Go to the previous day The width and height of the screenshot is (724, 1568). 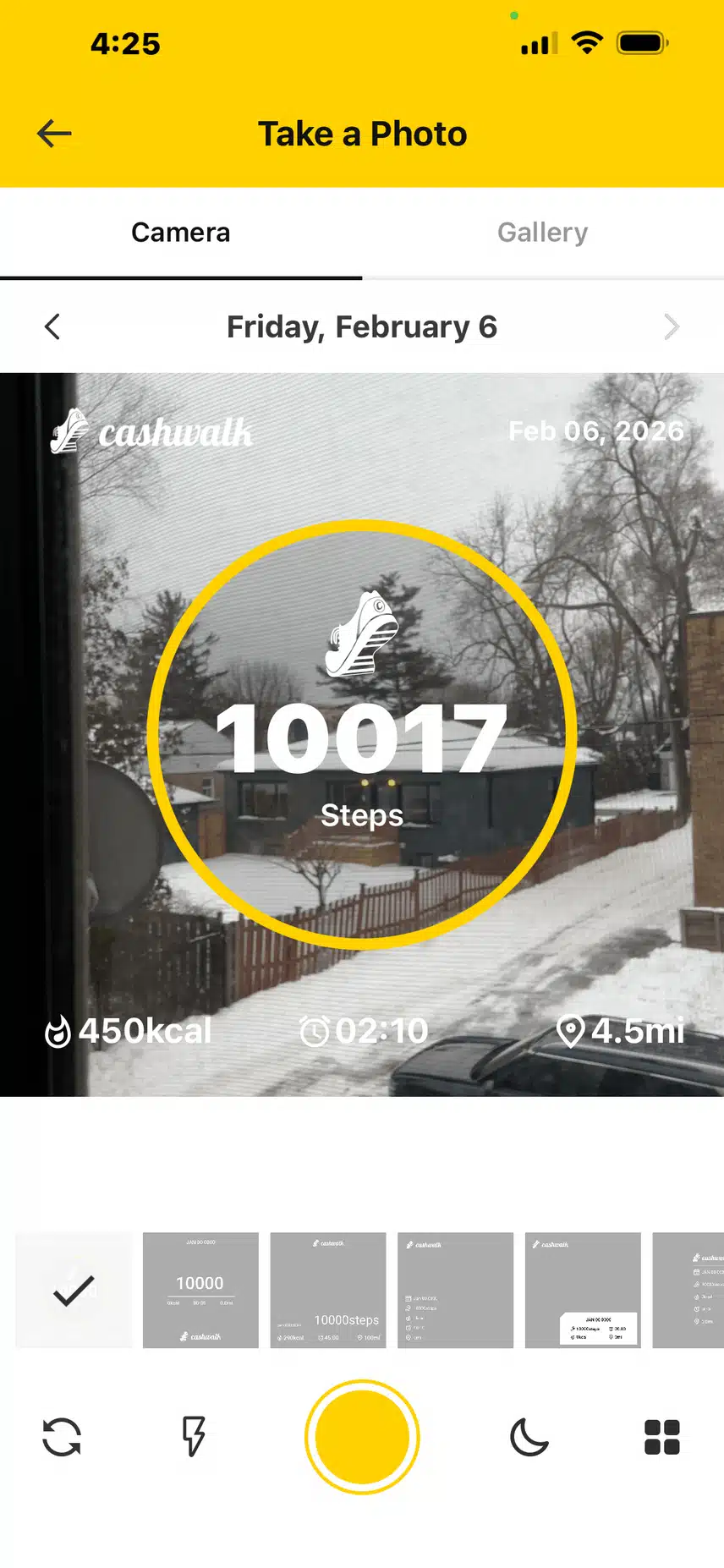coord(52,326)
